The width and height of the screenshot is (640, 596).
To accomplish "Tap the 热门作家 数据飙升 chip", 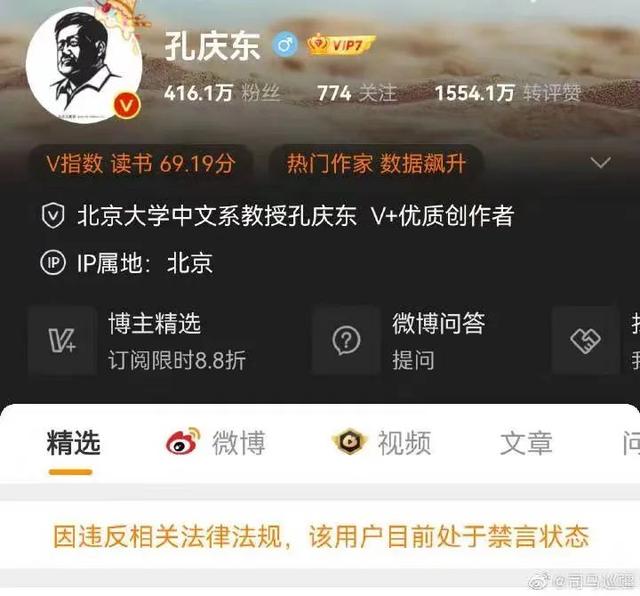I will pyautogui.click(x=376, y=163).
